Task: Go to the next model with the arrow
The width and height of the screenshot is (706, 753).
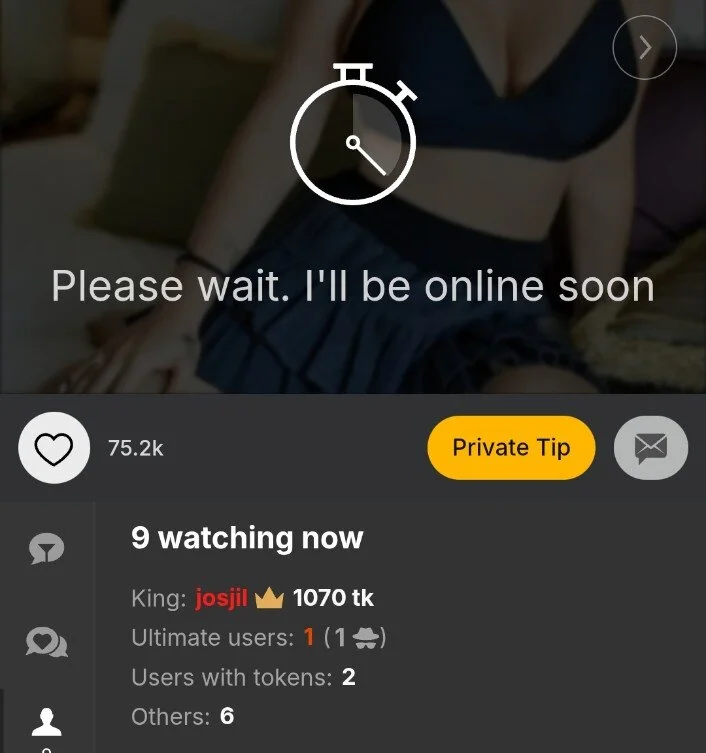Action: (x=645, y=47)
